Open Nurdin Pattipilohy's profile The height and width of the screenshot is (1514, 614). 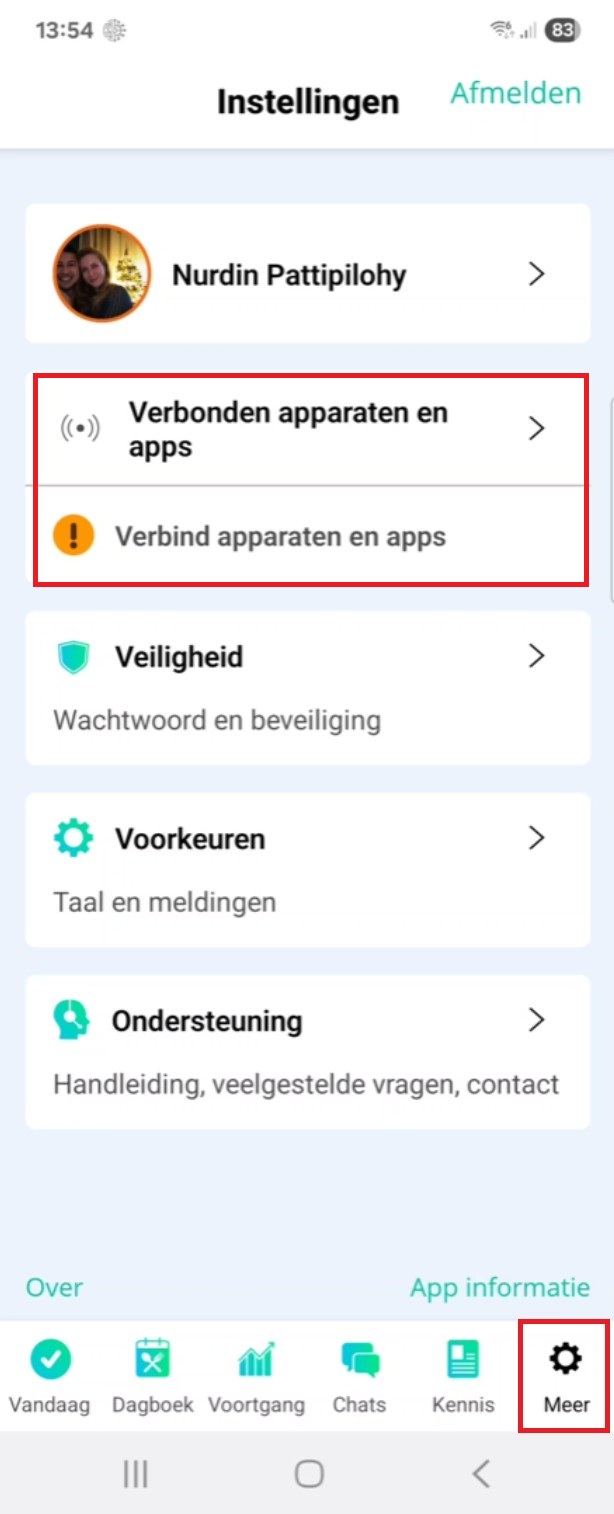(306, 274)
